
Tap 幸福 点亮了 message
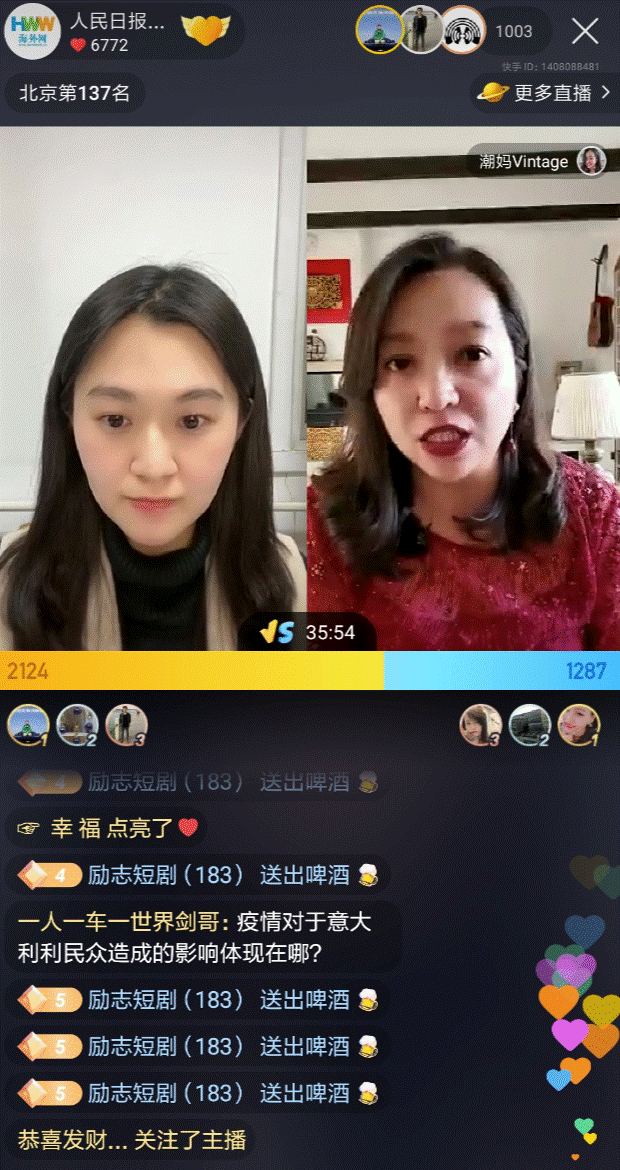tap(108, 827)
